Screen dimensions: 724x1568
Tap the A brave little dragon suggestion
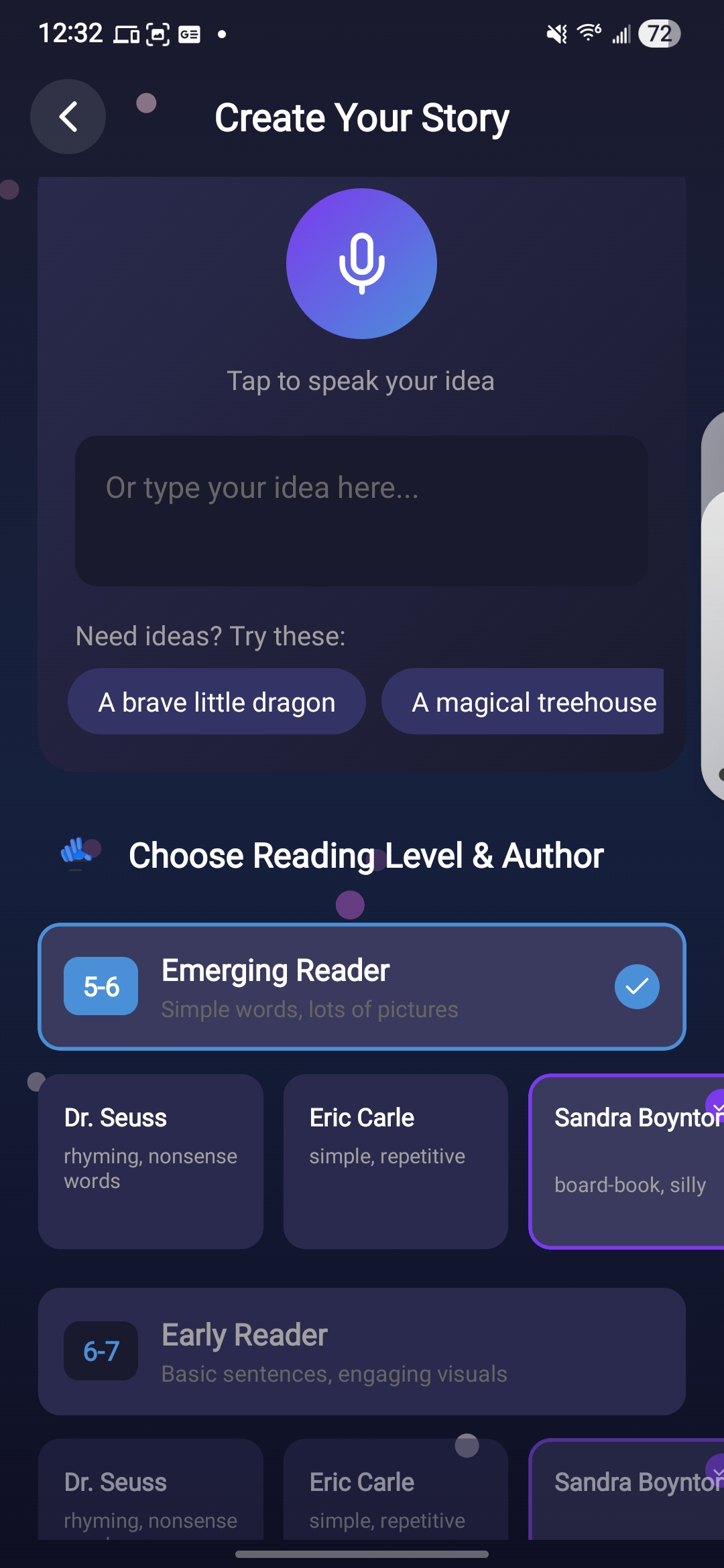[216, 701]
